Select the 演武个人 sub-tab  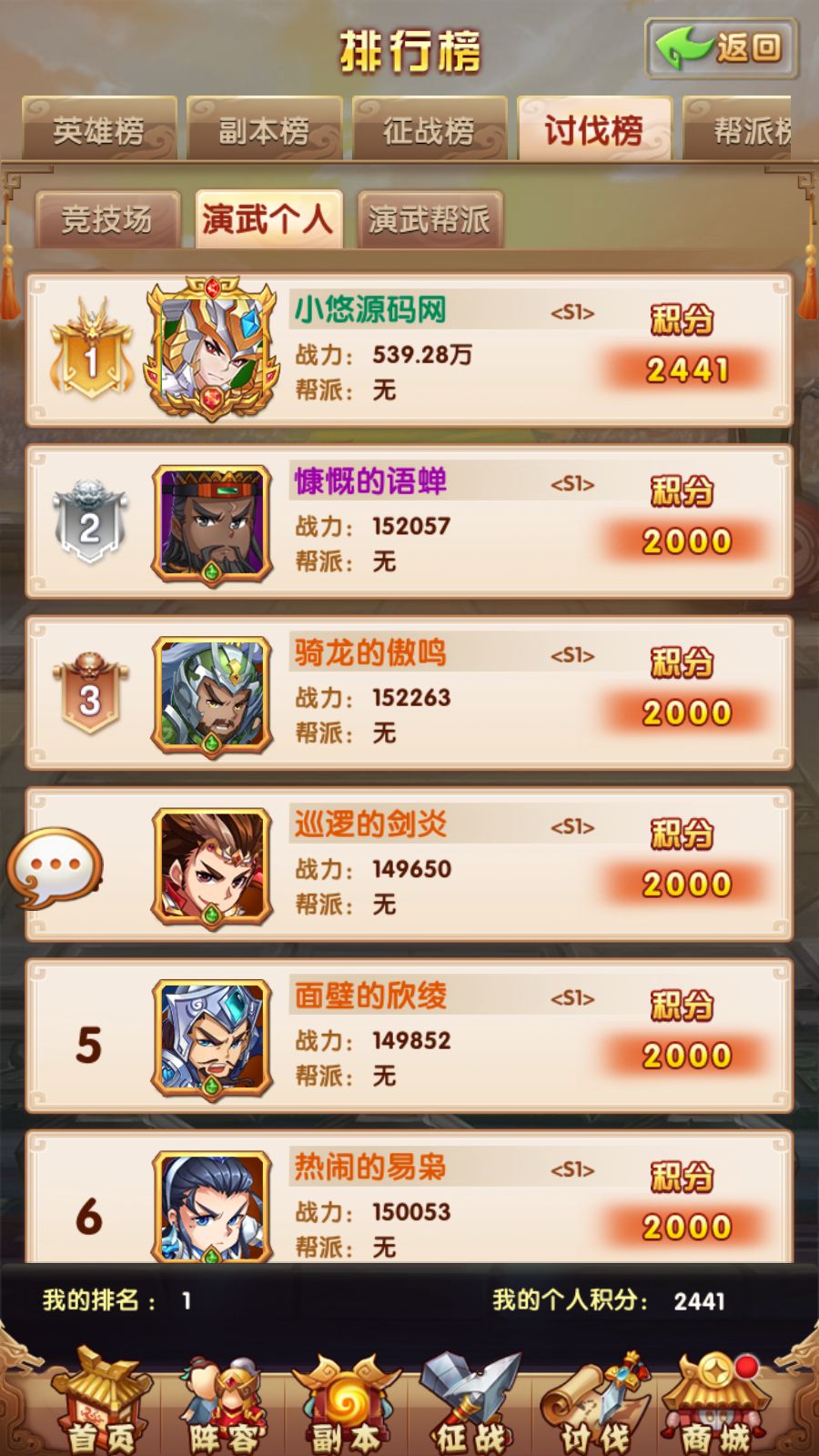[268, 219]
